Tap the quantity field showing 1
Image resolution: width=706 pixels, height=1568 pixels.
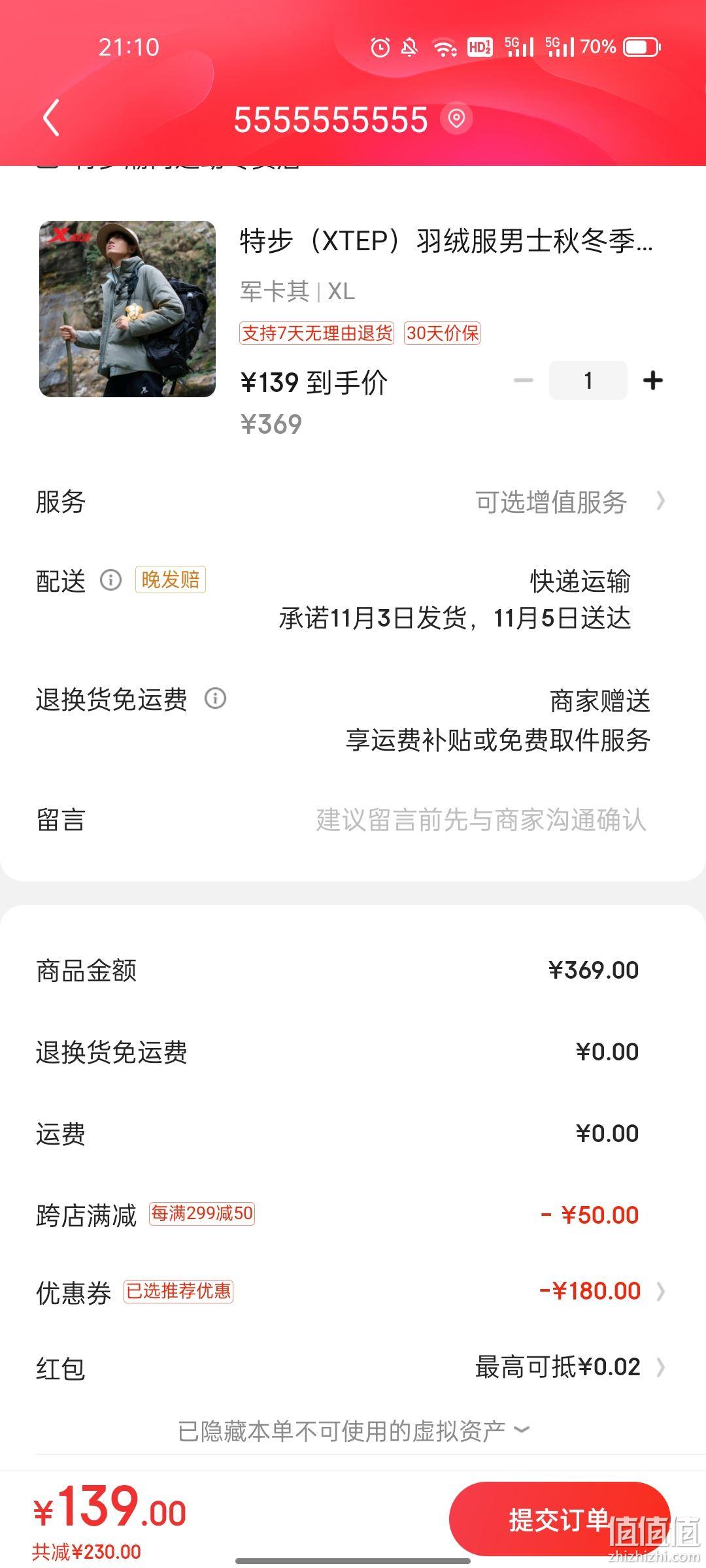588,380
